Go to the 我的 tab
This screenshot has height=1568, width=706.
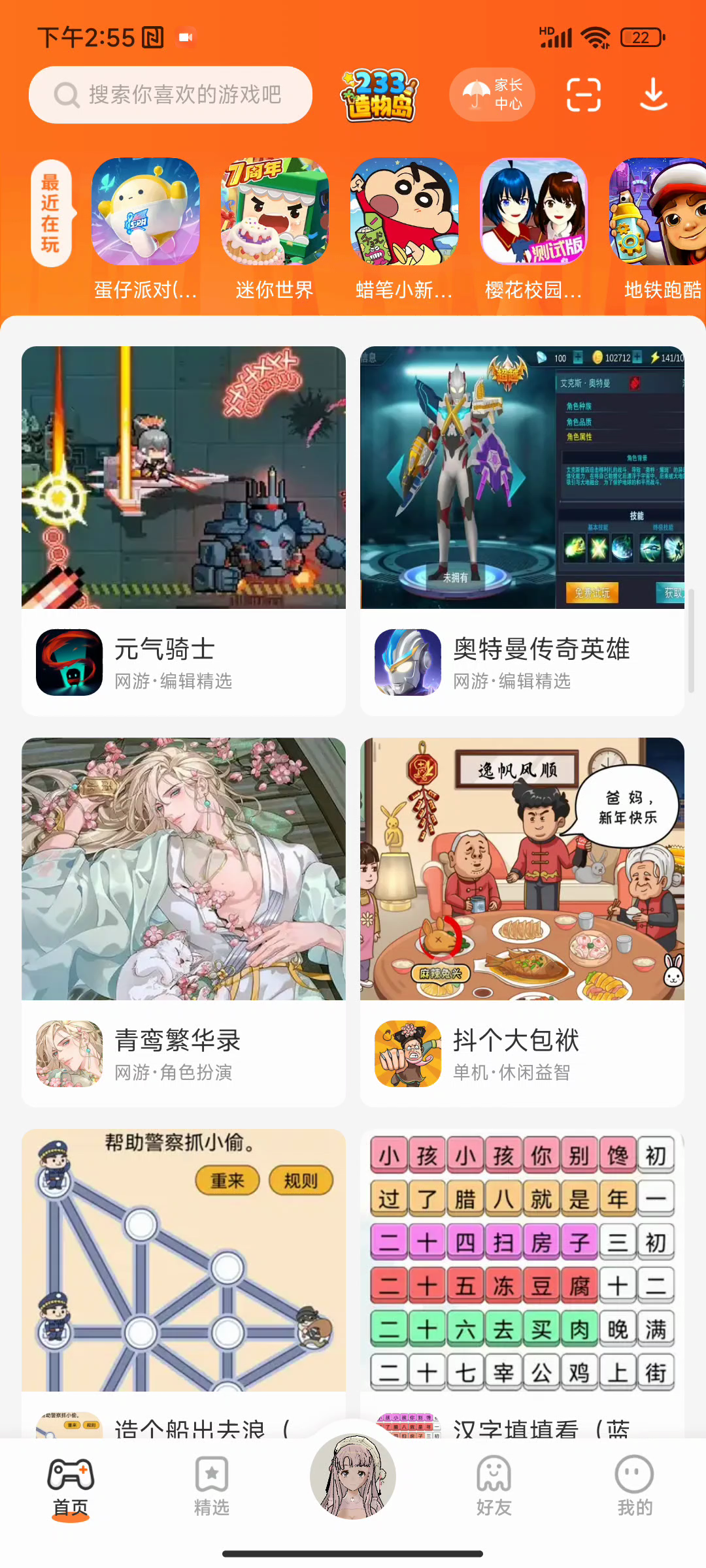[634, 1486]
